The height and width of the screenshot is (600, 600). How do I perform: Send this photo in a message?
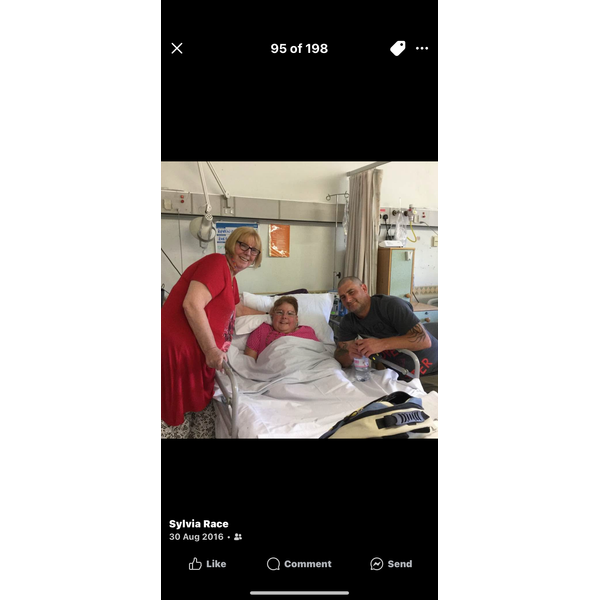click(391, 564)
